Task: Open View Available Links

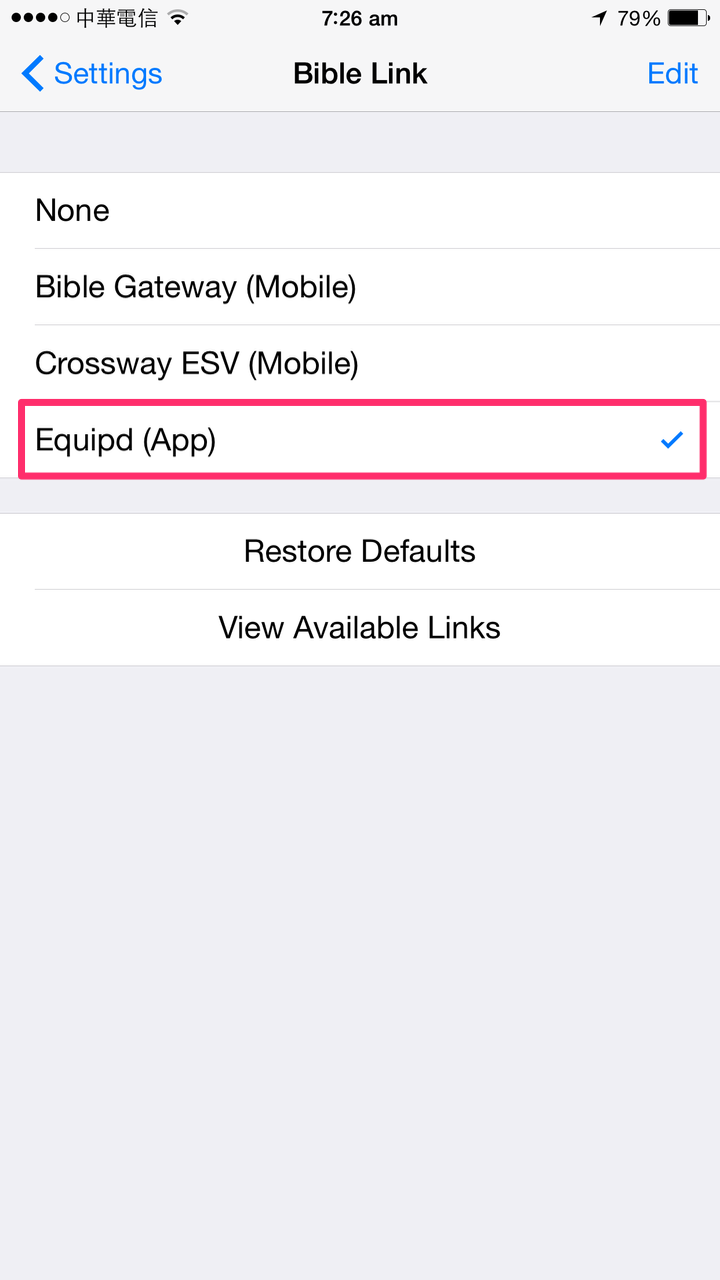Action: (360, 628)
